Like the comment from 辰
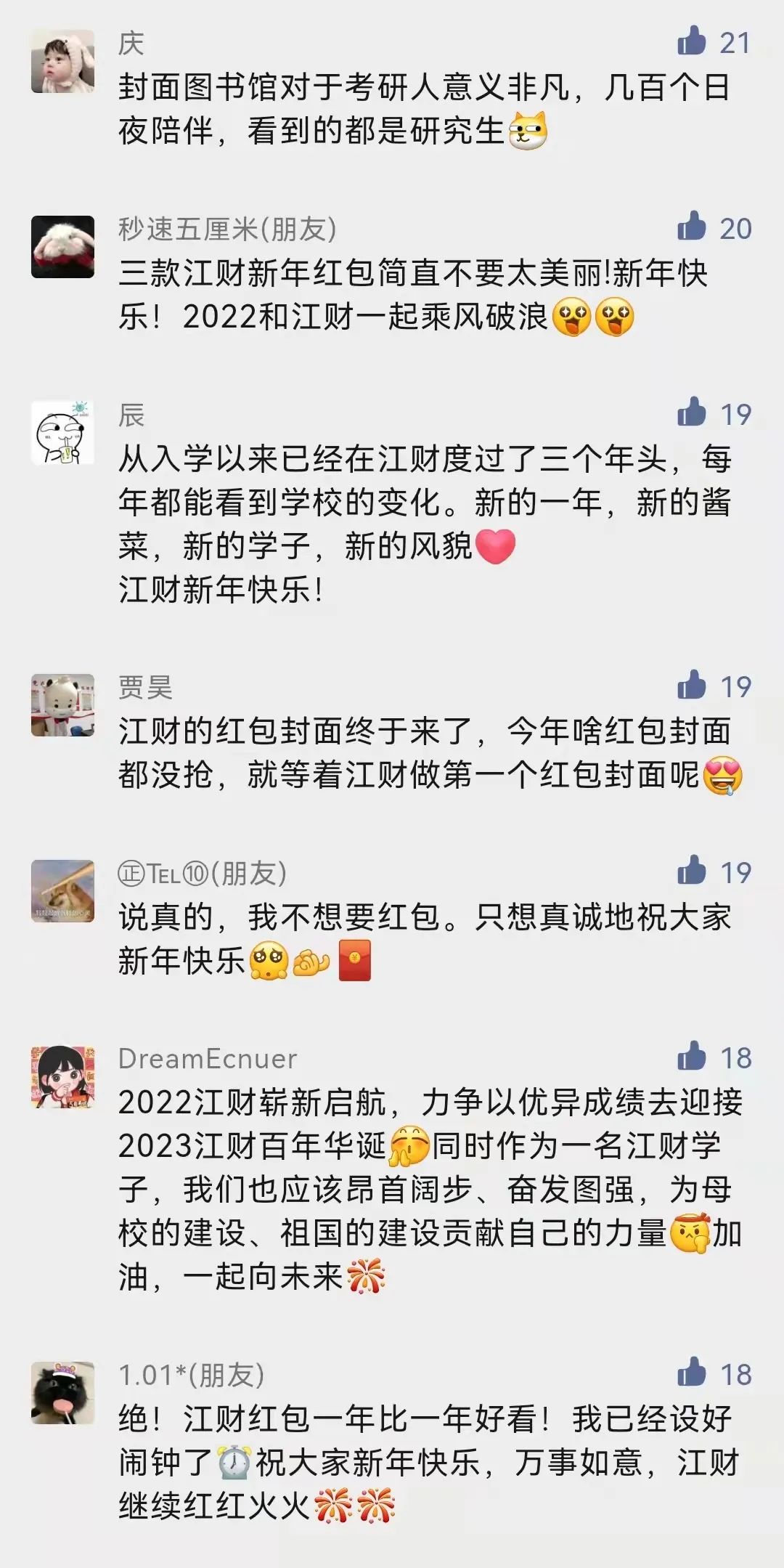 (x=691, y=413)
